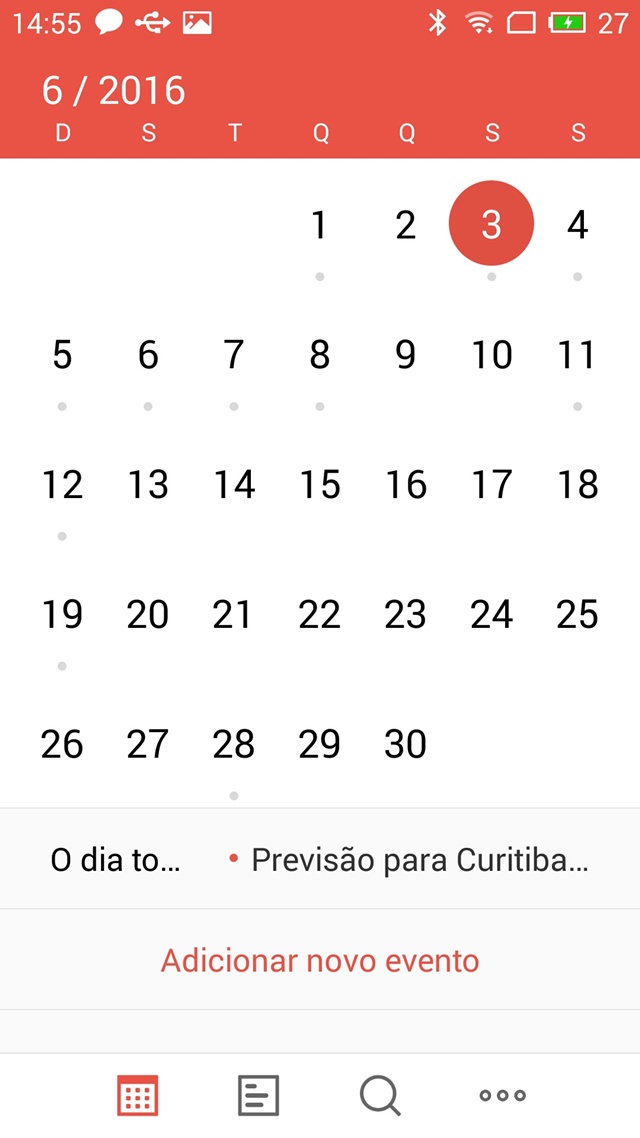Select day 15 on the calendar

[x=320, y=484]
